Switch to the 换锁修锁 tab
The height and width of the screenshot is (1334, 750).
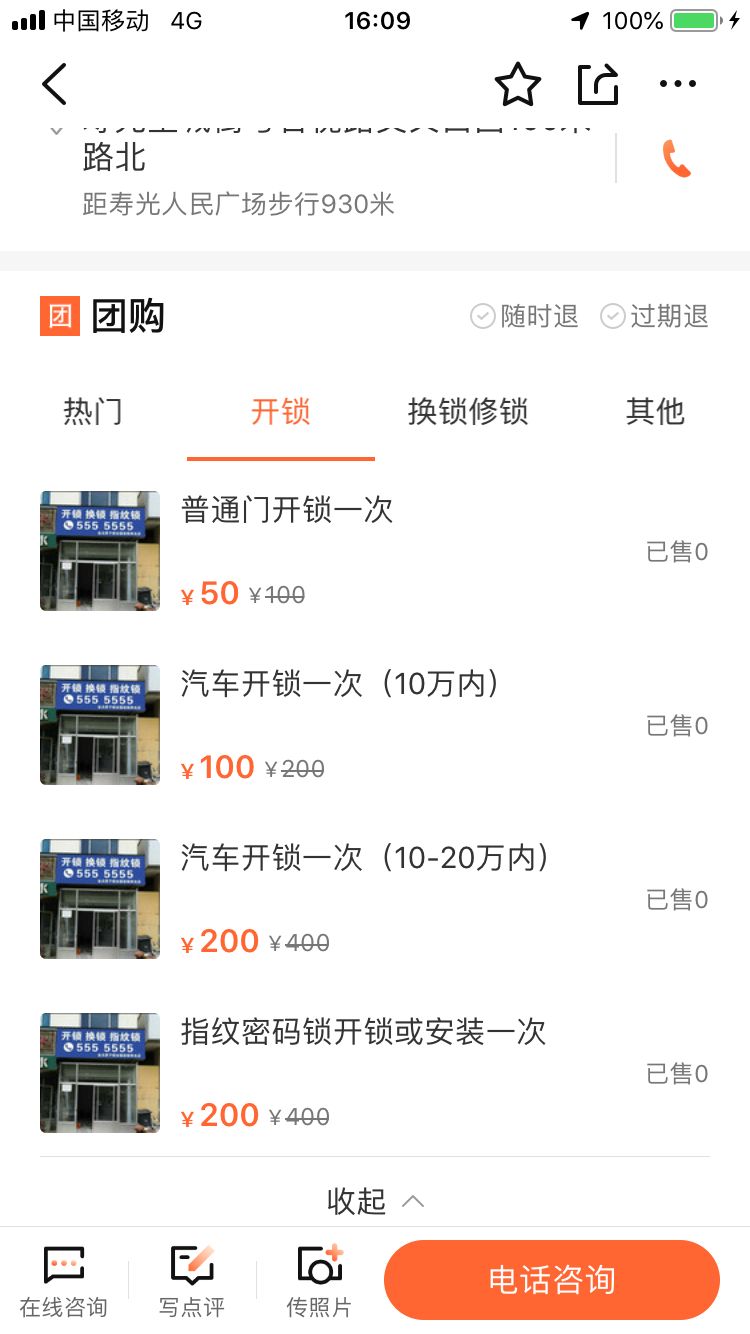click(x=468, y=412)
